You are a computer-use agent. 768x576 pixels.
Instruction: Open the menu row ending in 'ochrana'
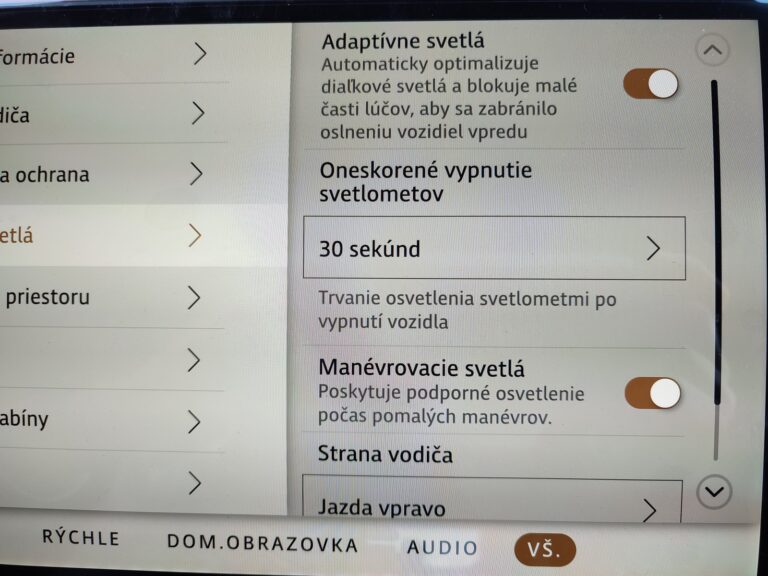[110, 175]
